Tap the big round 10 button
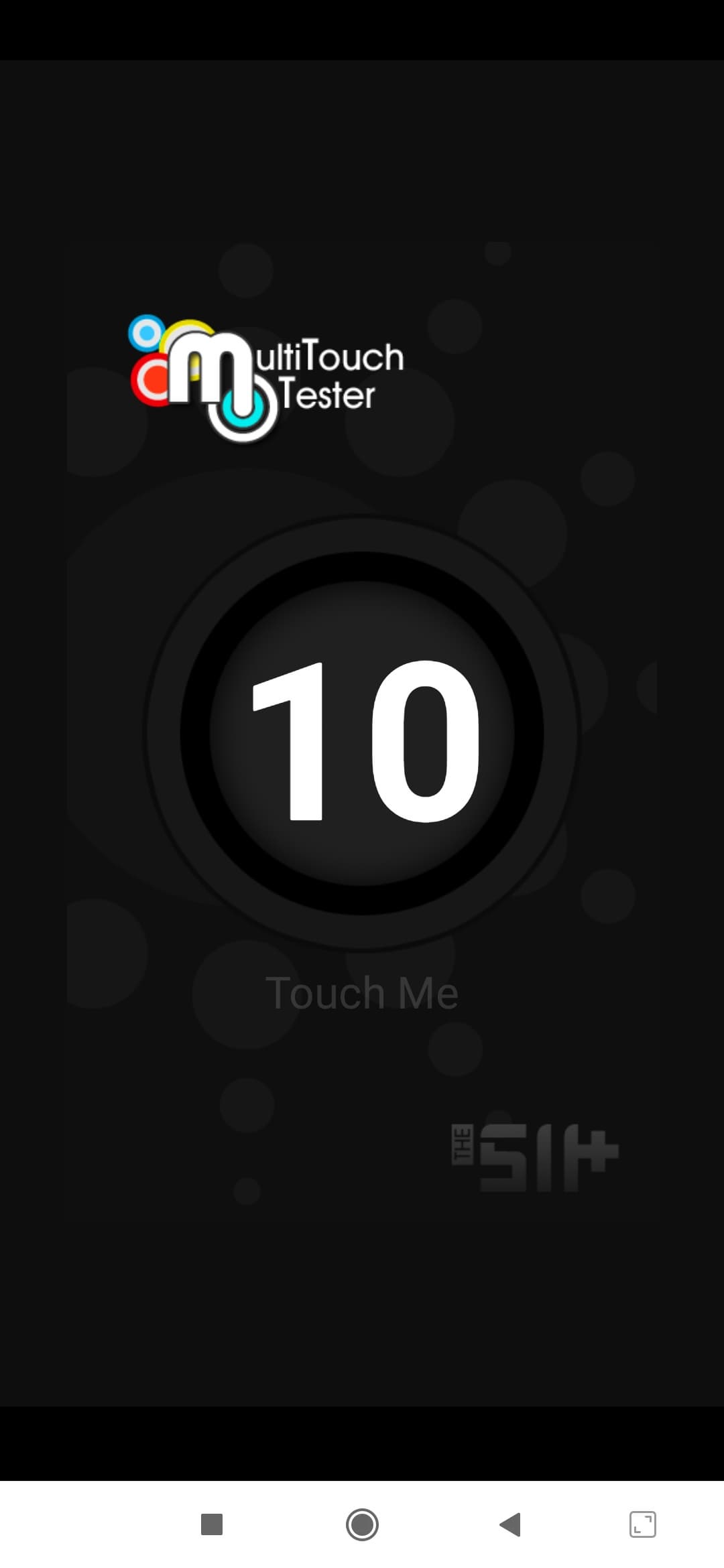The image size is (724, 1568). [362, 734]
